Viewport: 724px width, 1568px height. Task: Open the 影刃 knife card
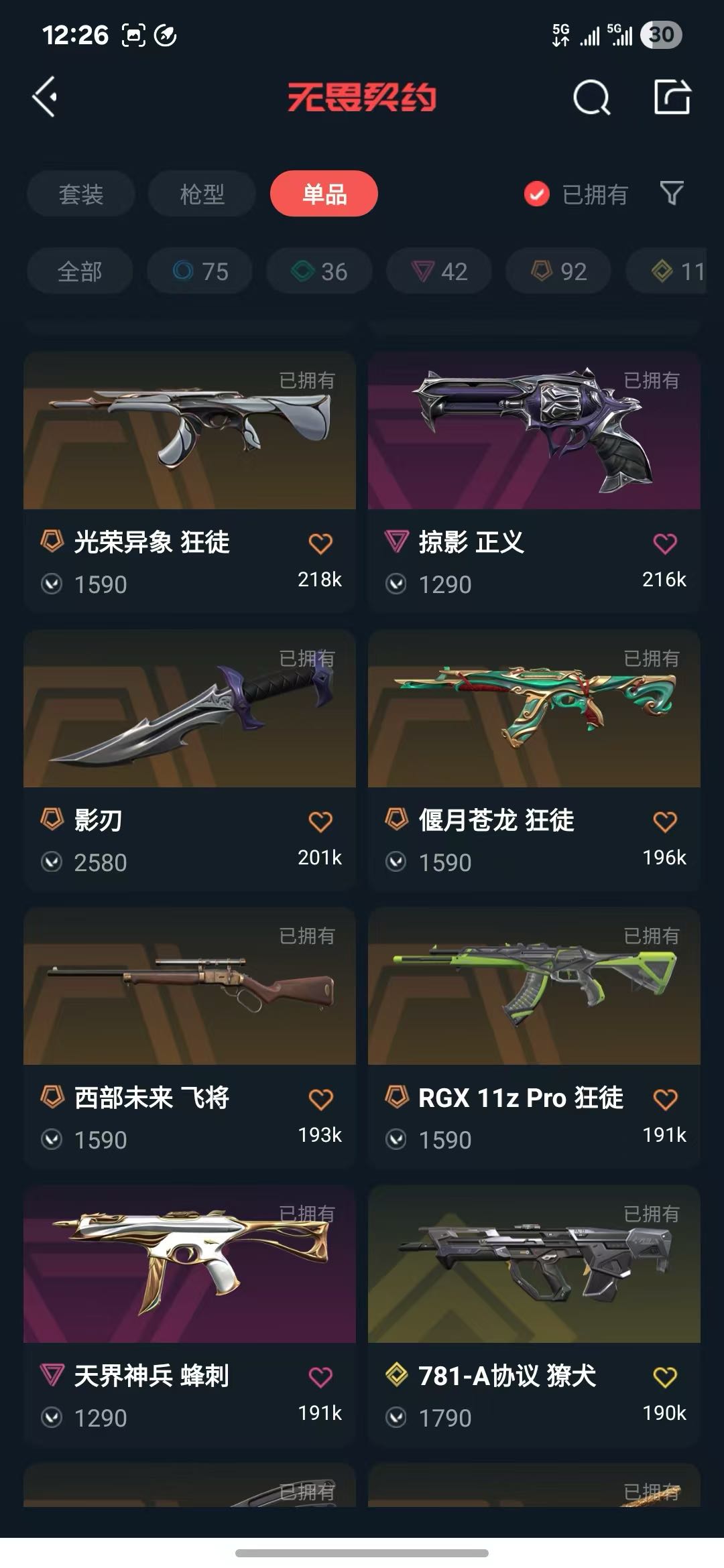(x=190, y=759)
